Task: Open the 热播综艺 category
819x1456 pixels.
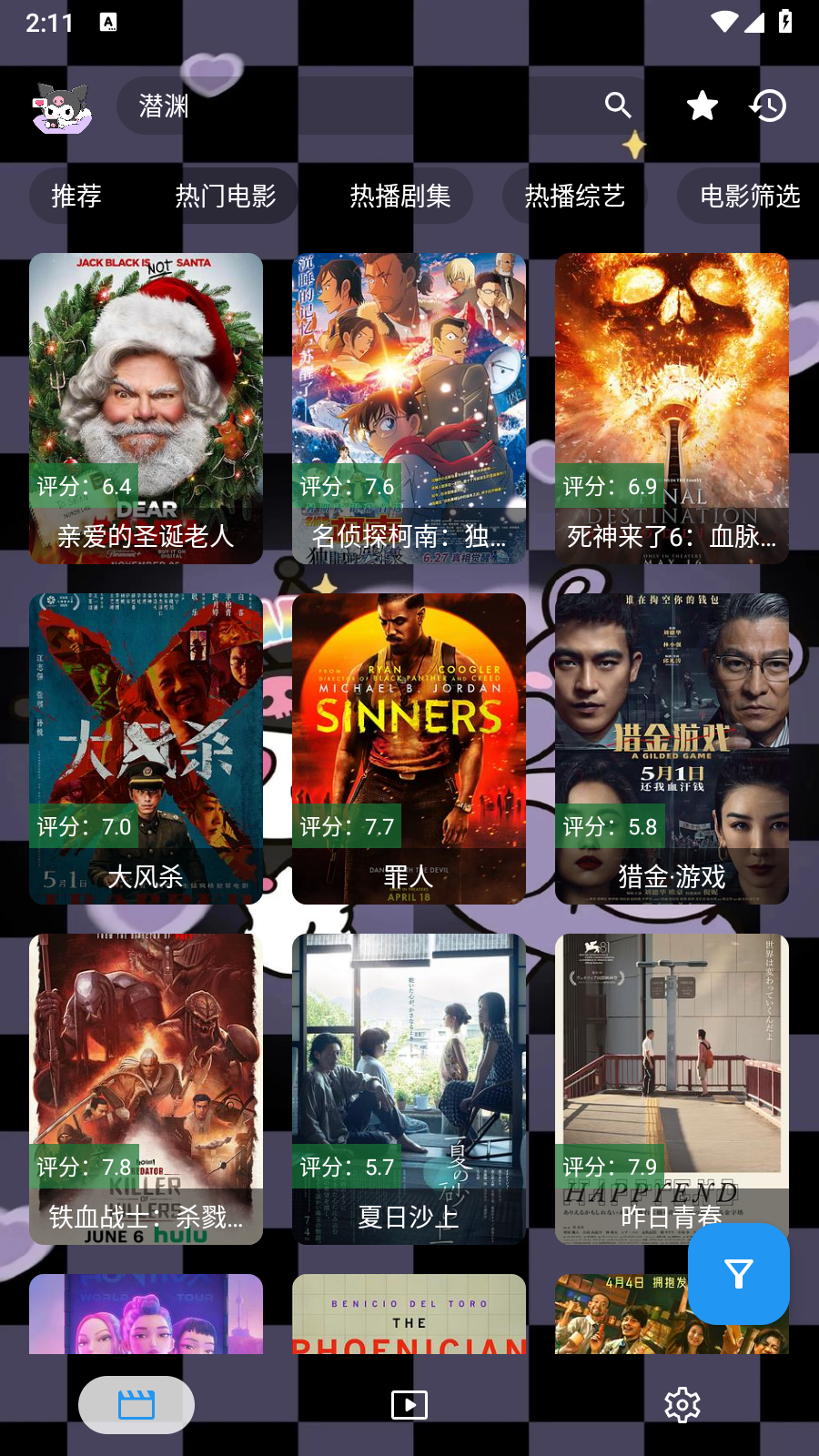Action: tap(573, 196)
